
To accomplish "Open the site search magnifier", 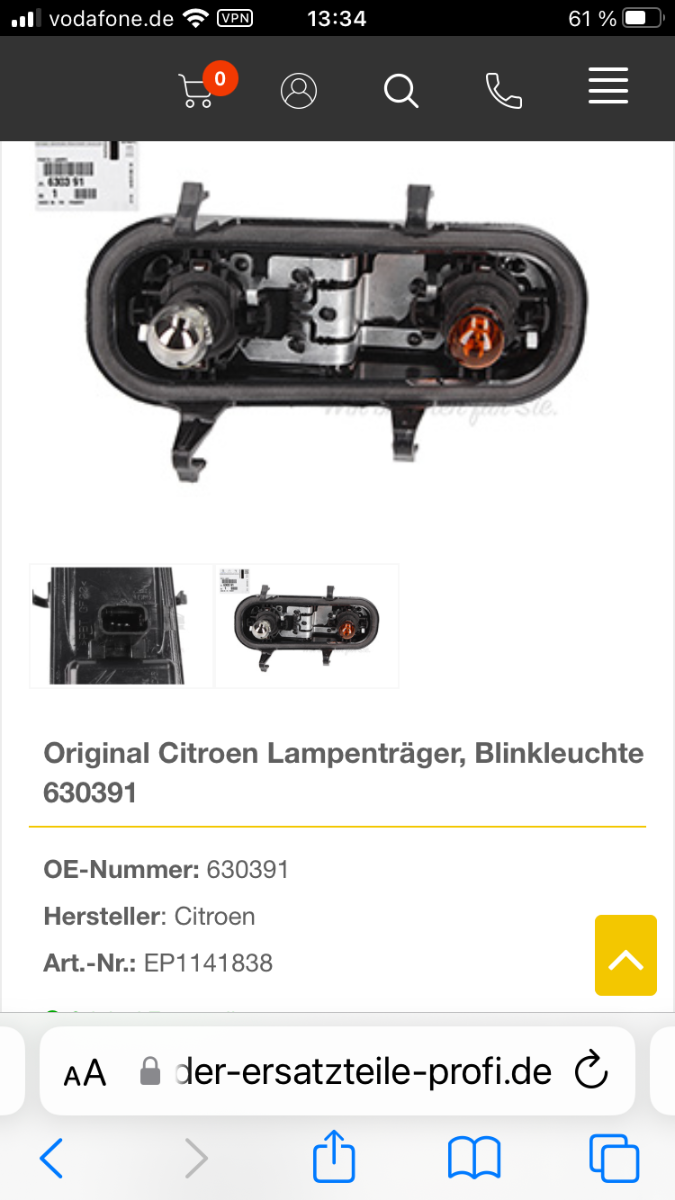I will pos(401,90).
